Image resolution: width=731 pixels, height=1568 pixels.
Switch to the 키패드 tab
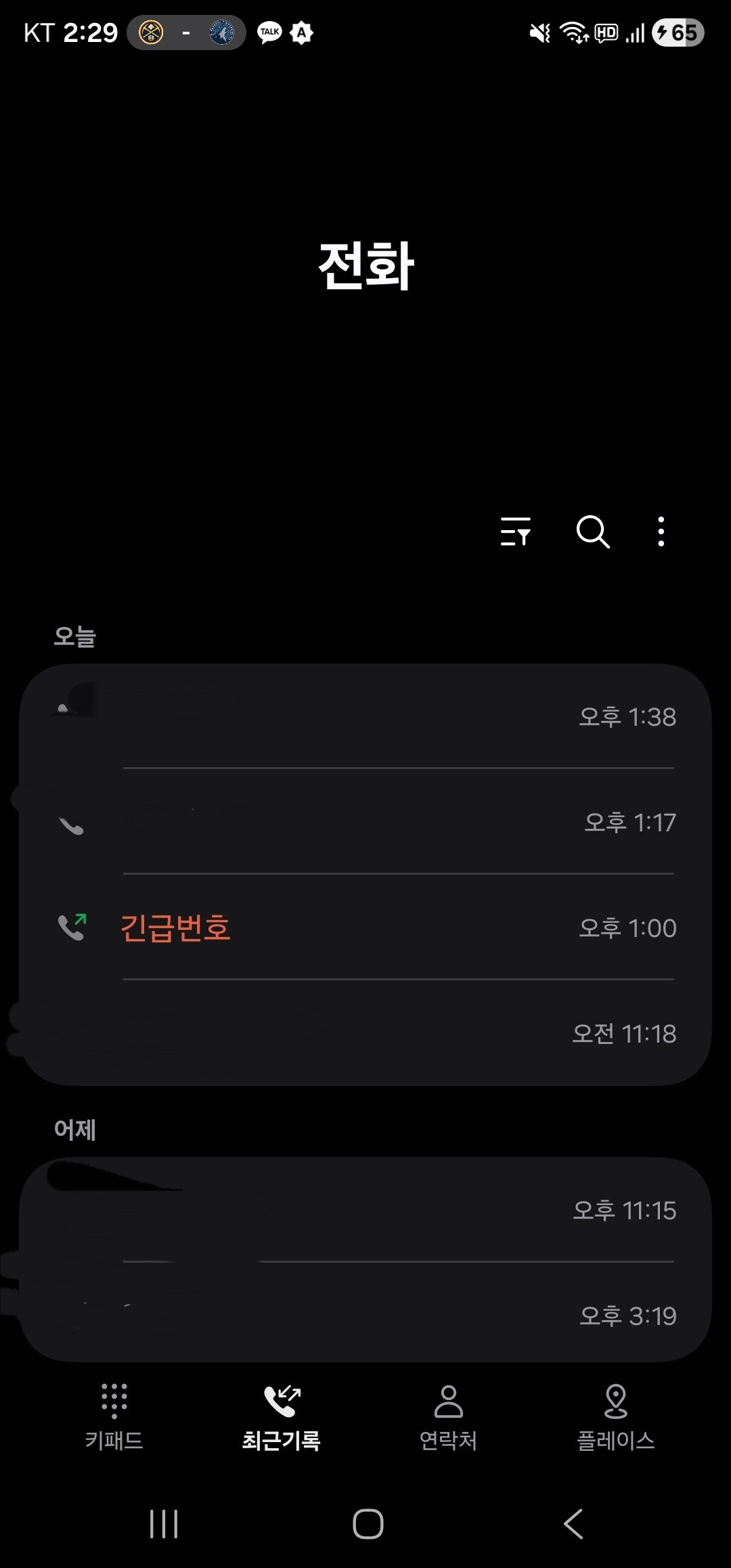(x=114, y=1416)
